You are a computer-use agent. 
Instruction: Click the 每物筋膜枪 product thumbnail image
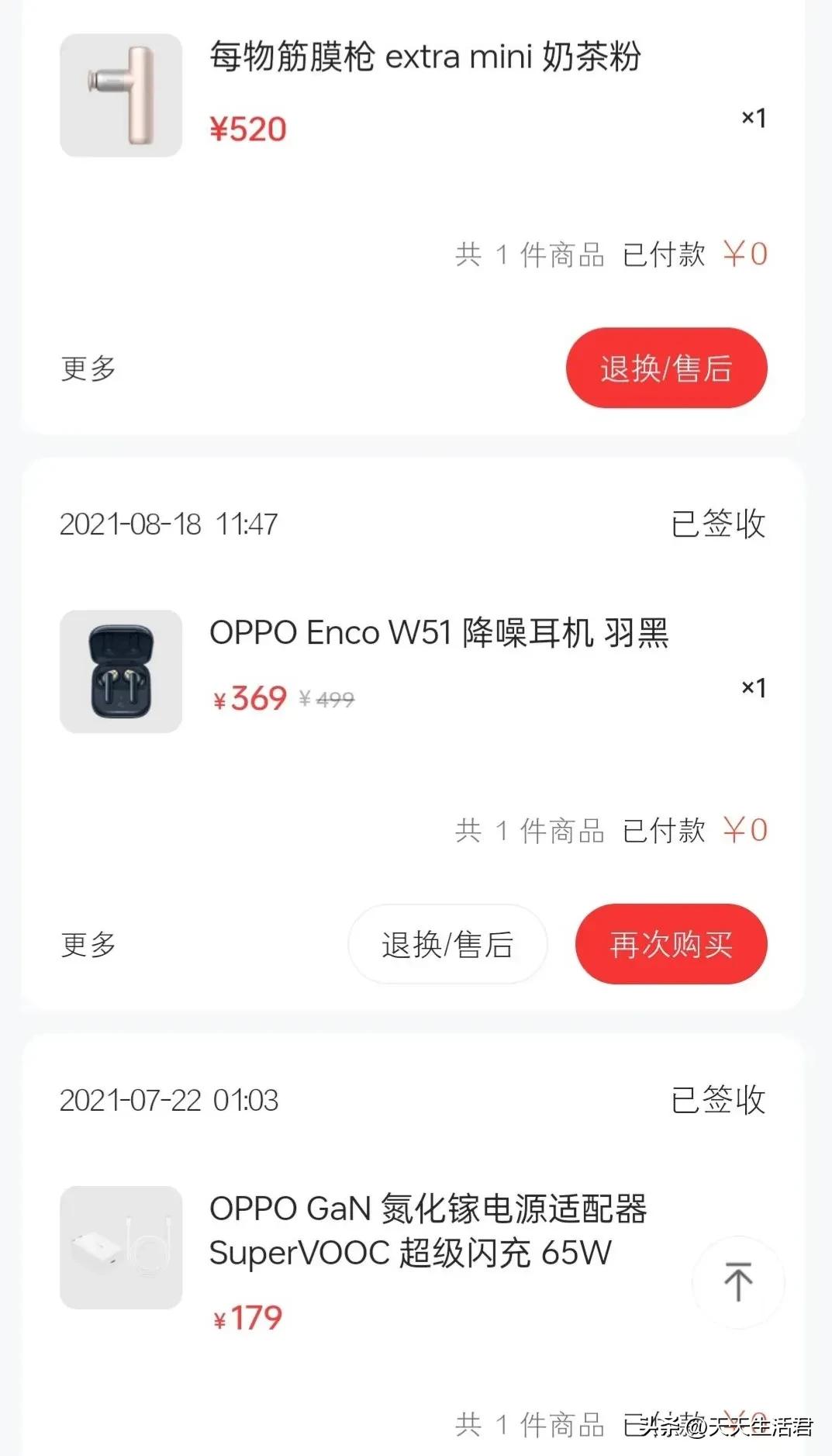[x=120, y=93]
